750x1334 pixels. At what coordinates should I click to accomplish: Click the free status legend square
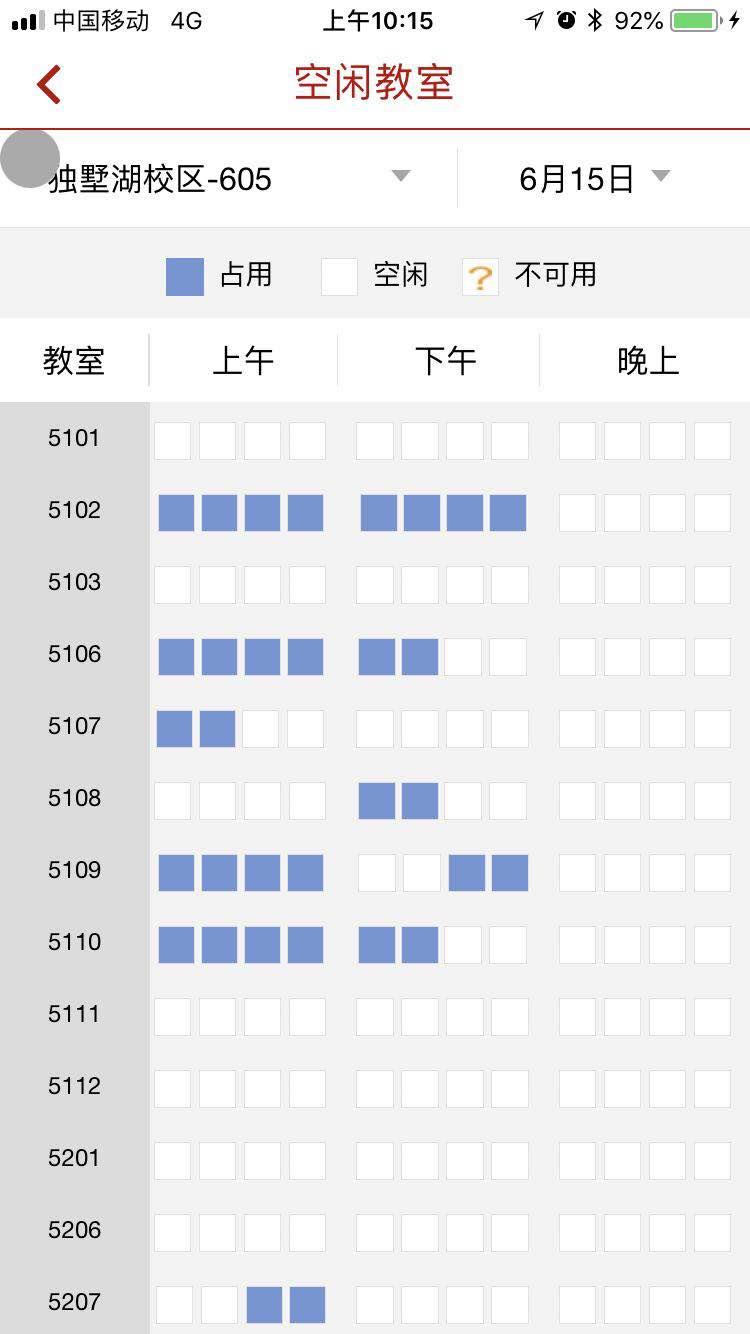pos(338,275)
